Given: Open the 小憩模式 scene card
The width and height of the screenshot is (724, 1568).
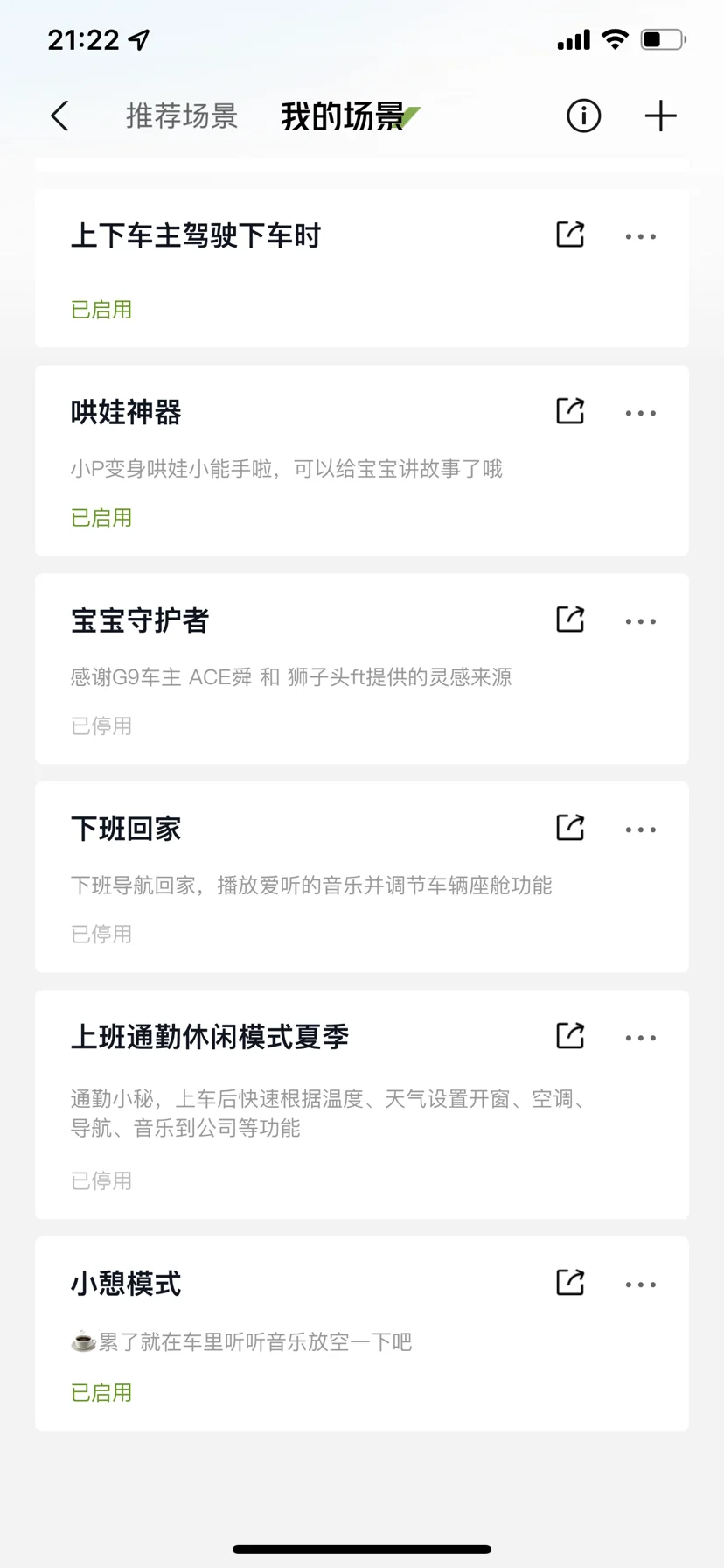Looking at the screenshot, I should pos(362,1333).
